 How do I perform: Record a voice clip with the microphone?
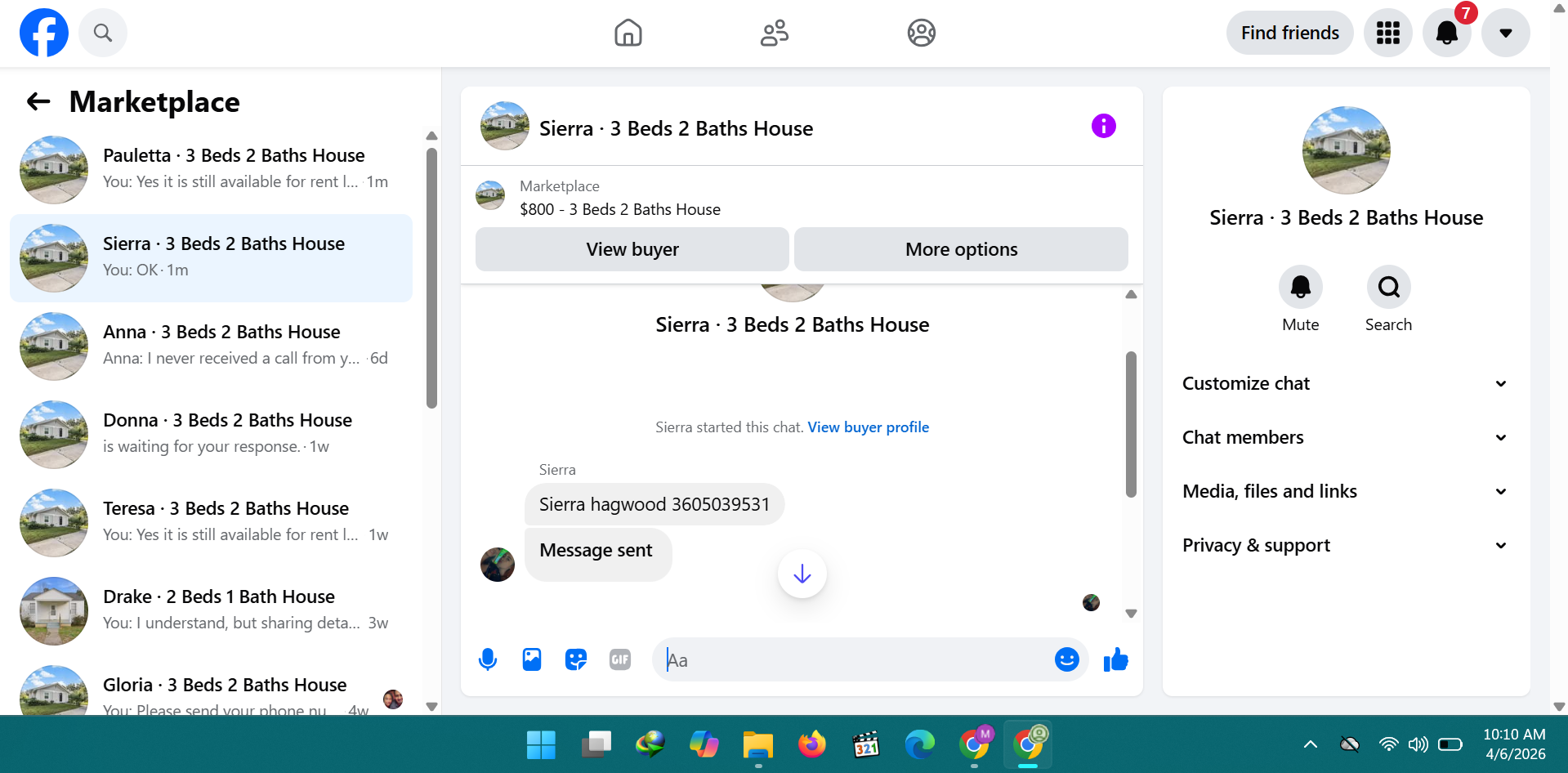(x=488, y=659)
